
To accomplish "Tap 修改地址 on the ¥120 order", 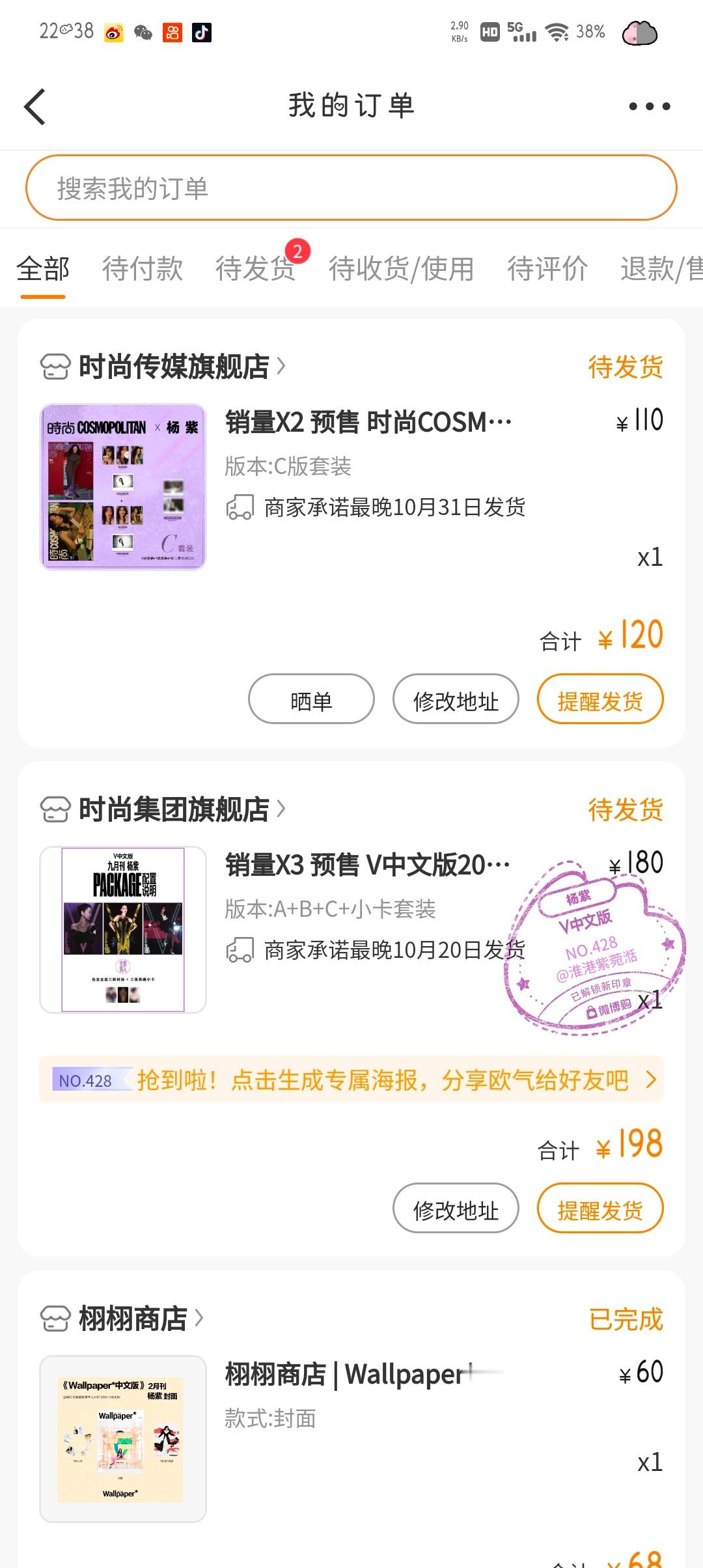I will pos(456,699).
